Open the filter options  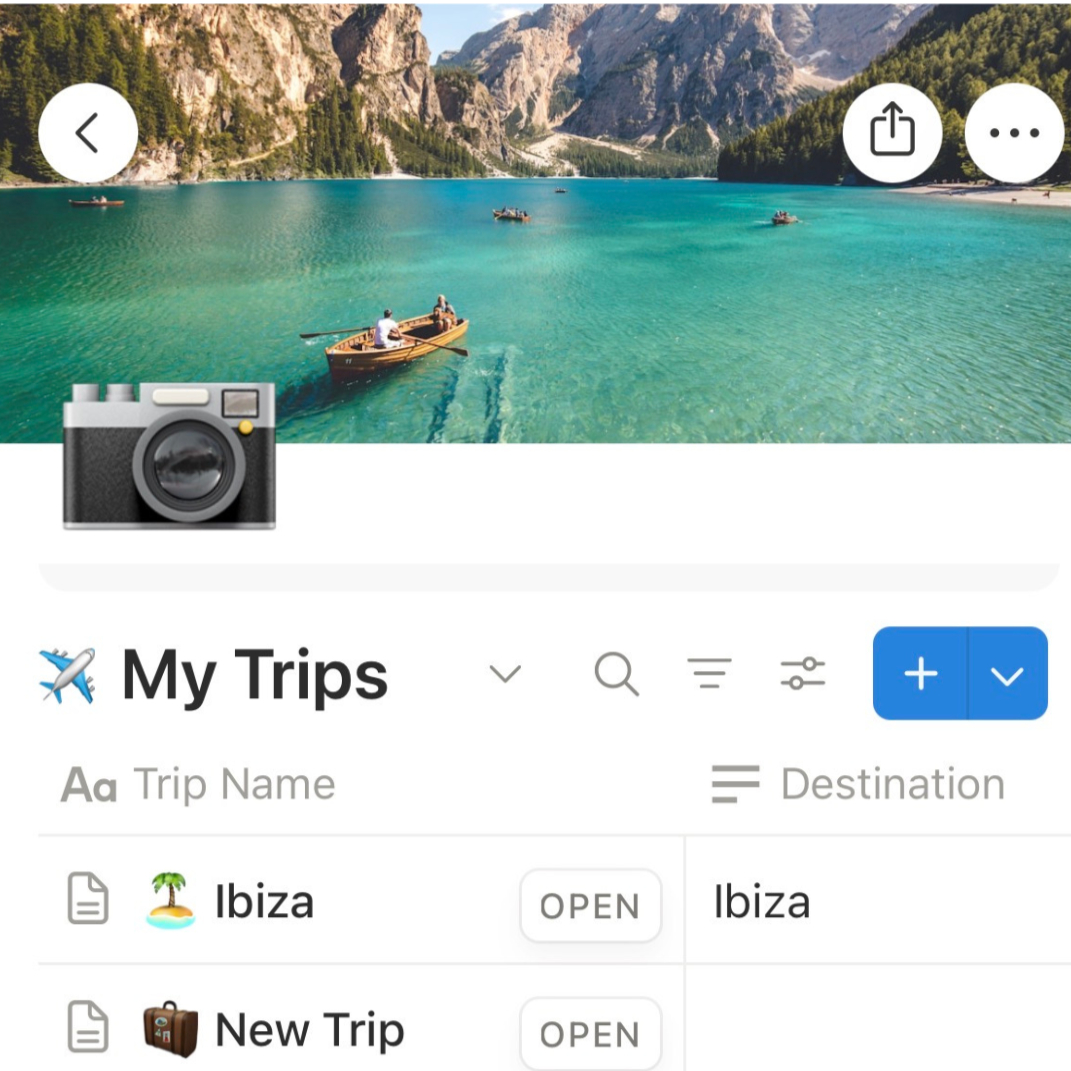point(709,673)
